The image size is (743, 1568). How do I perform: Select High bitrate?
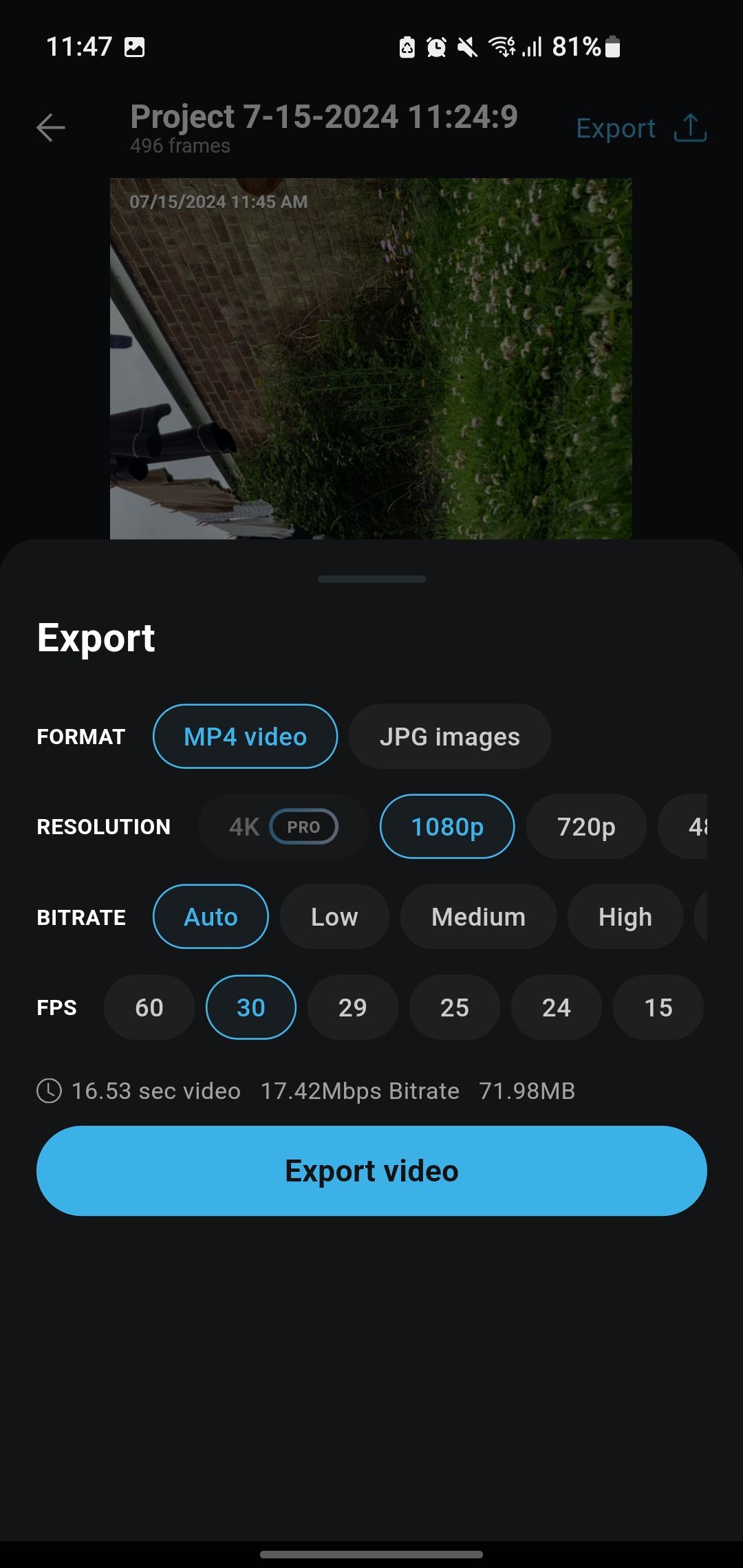coord(625,917)
